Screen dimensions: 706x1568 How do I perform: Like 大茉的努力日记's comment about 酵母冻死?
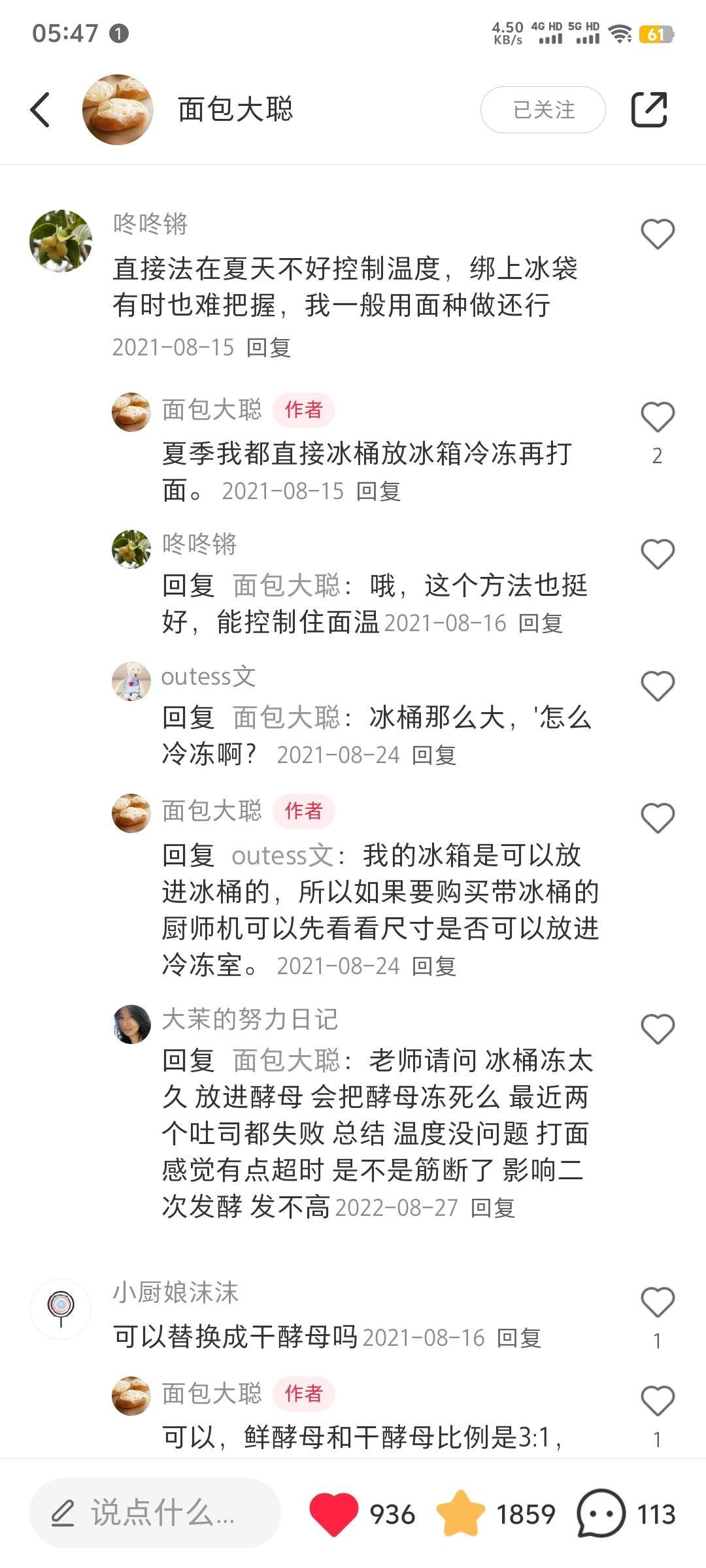(x=657, y=1029)
